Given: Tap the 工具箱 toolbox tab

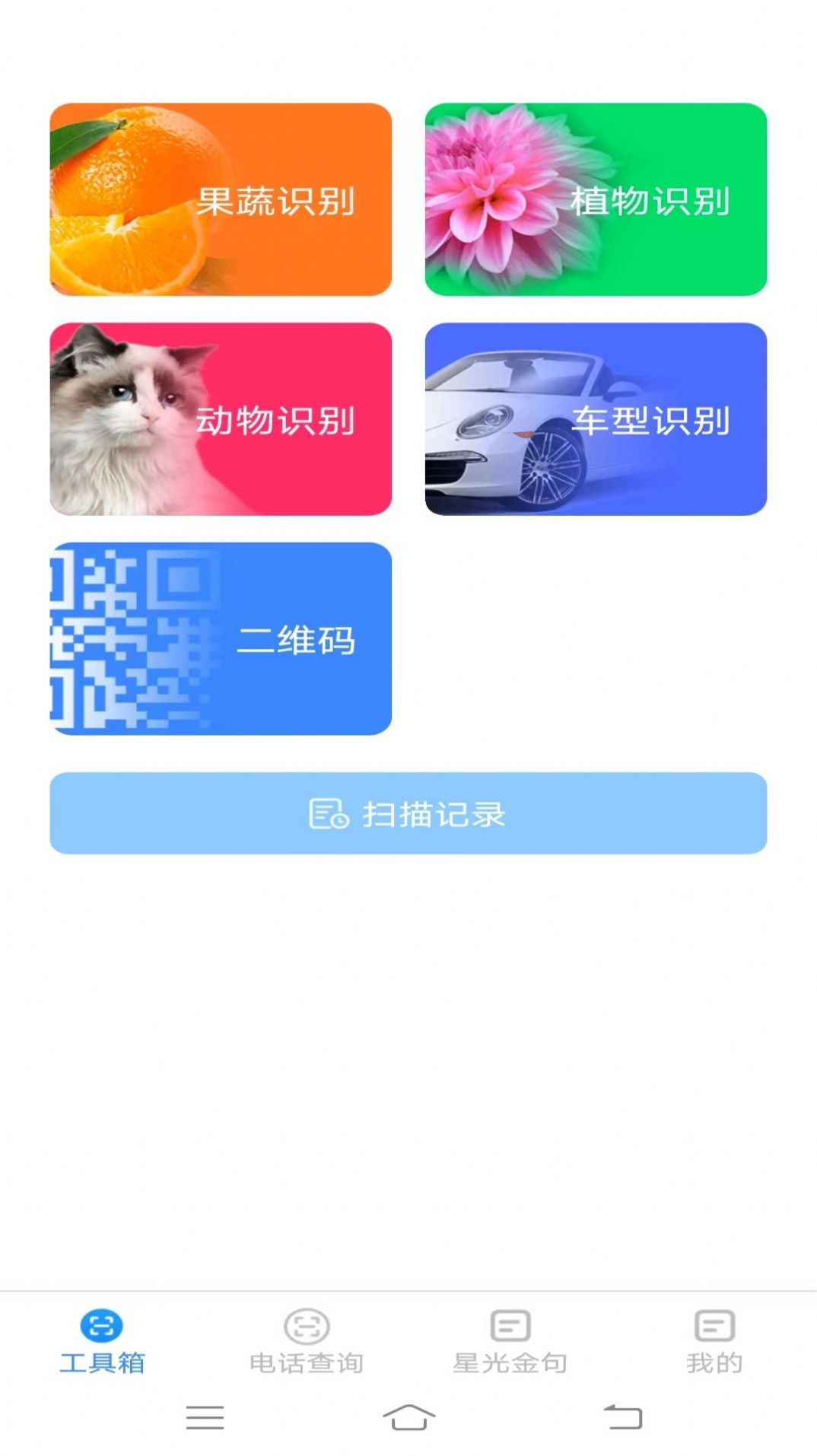Looking at the screenshot, I should pyautogui.click(x=102, y=1342).
